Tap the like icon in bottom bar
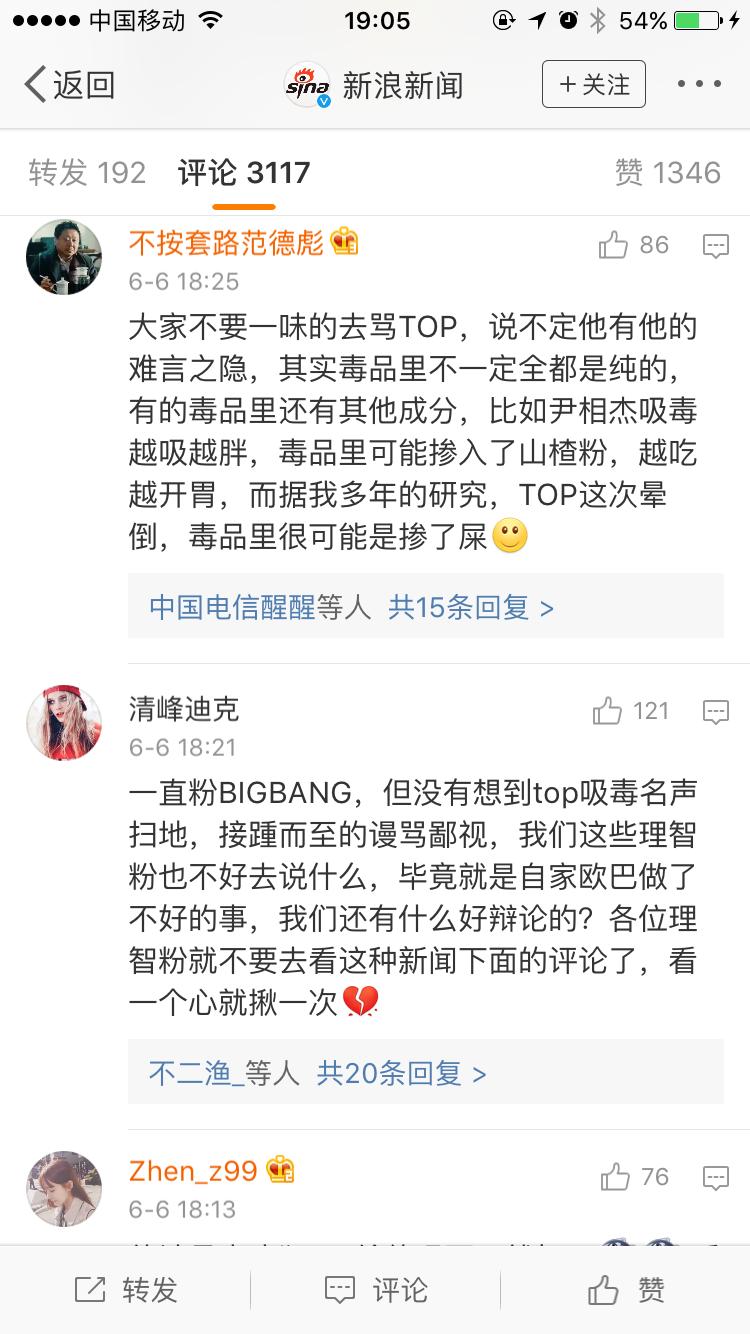 tap(606, 1291)
